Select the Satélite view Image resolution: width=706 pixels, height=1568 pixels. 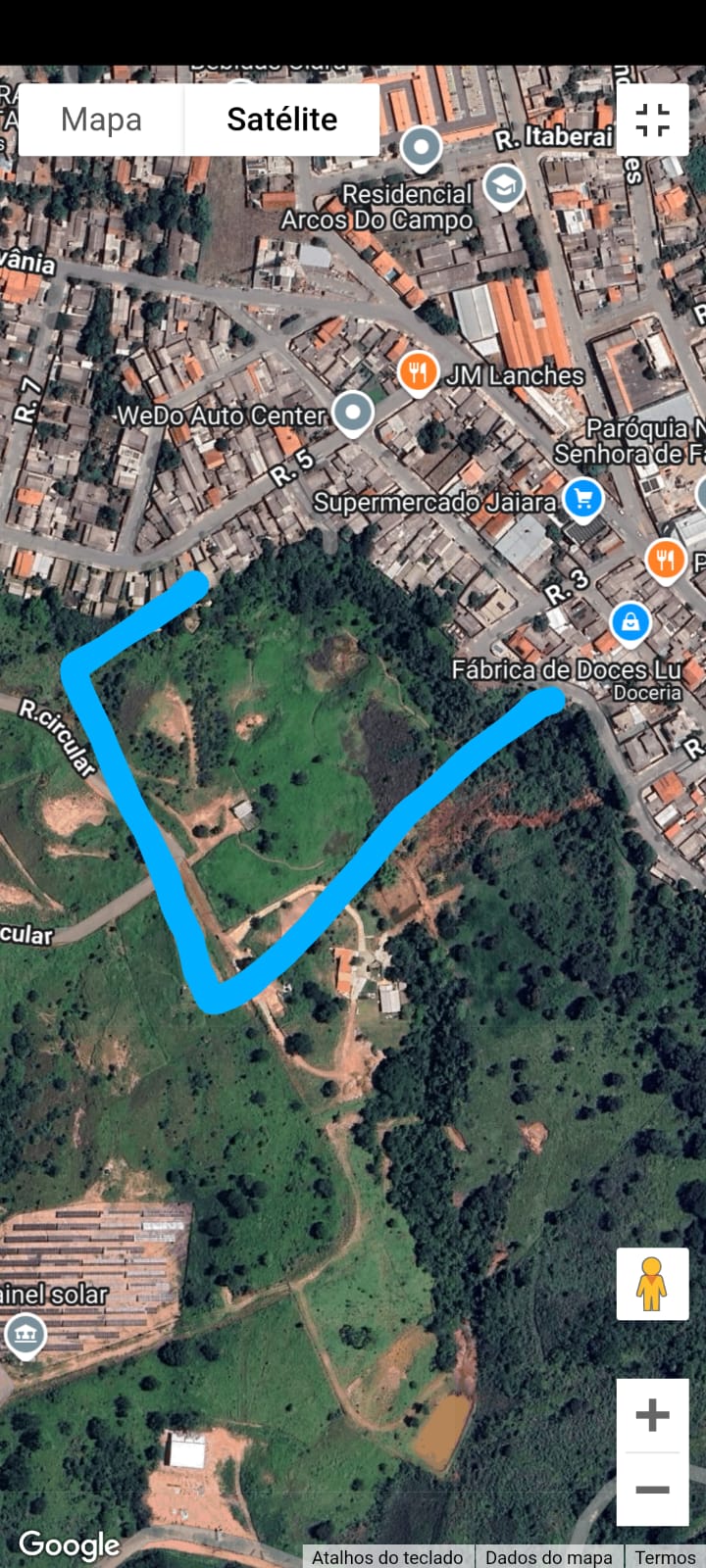click(281, 120)
